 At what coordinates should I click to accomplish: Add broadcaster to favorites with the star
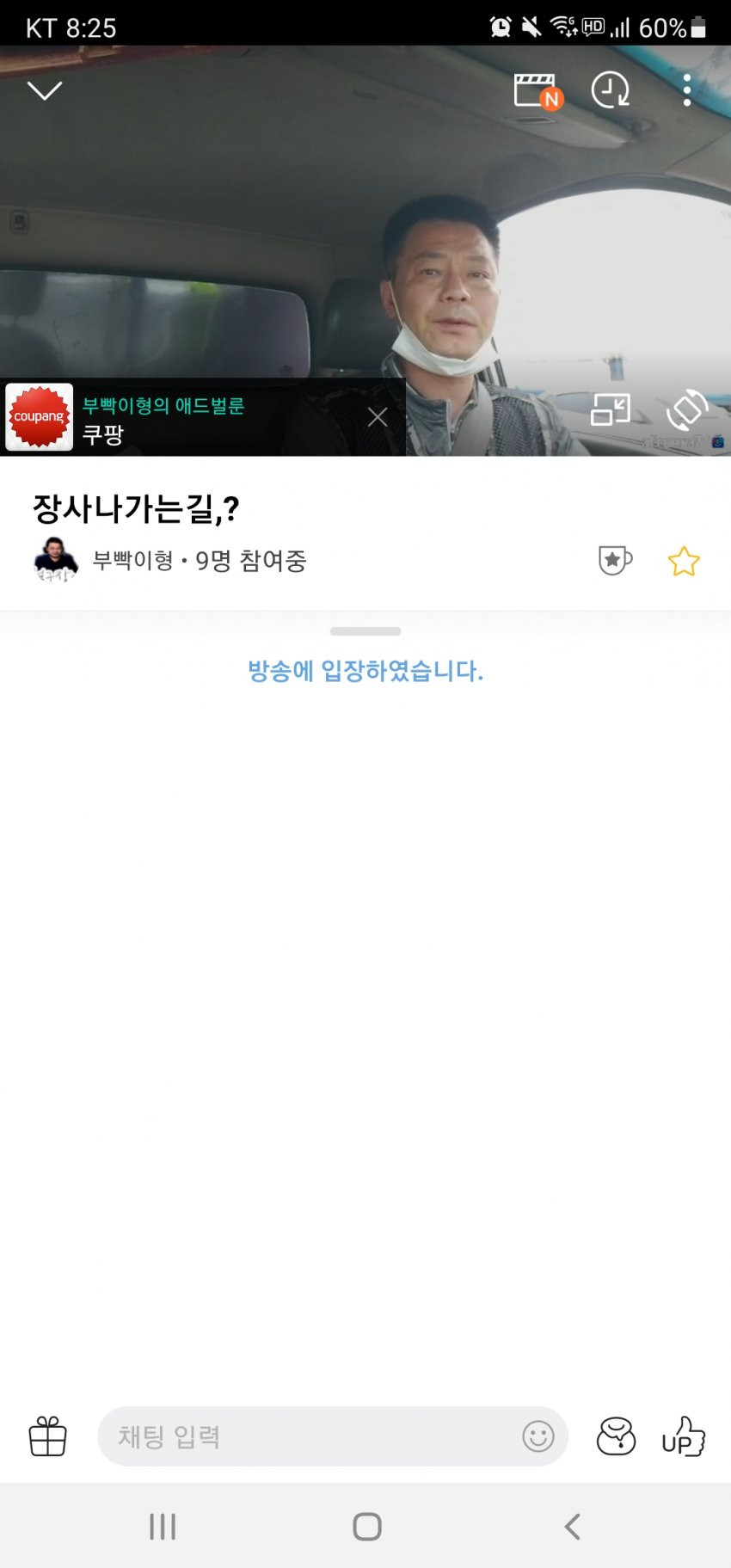(684, 562)
